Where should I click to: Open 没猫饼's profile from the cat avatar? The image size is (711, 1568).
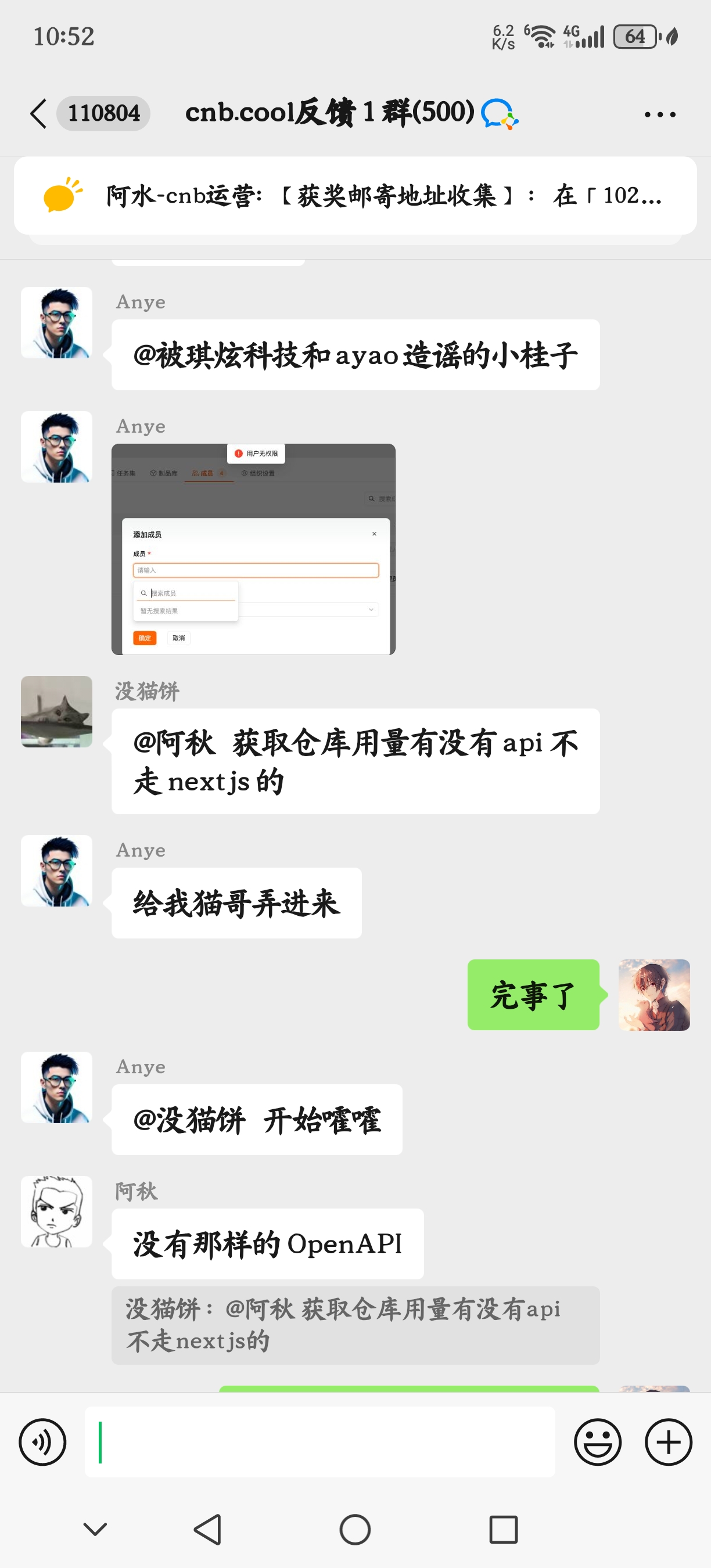[x=56, y=712]
